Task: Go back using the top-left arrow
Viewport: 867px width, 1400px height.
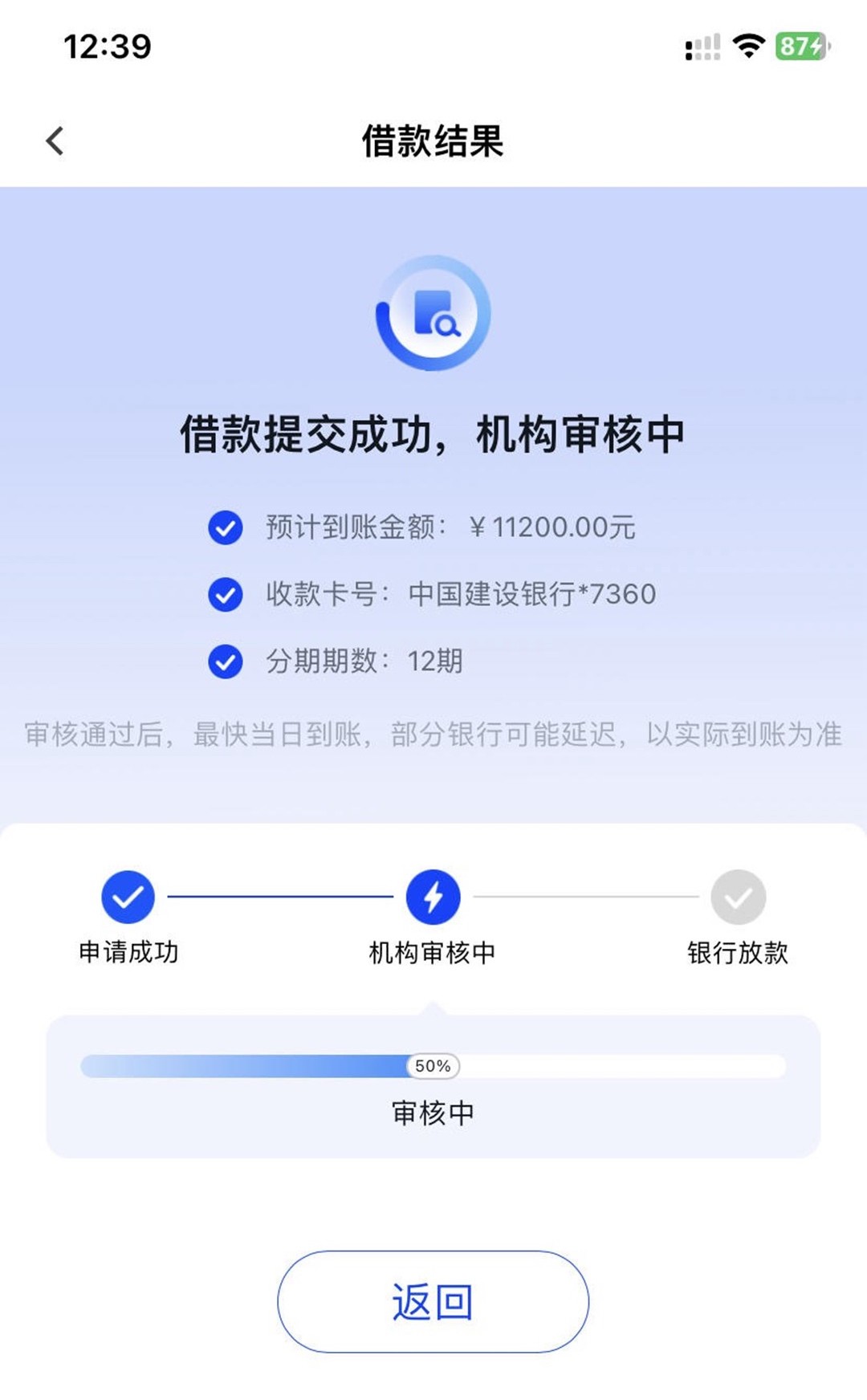Action: tap(55, 141)
